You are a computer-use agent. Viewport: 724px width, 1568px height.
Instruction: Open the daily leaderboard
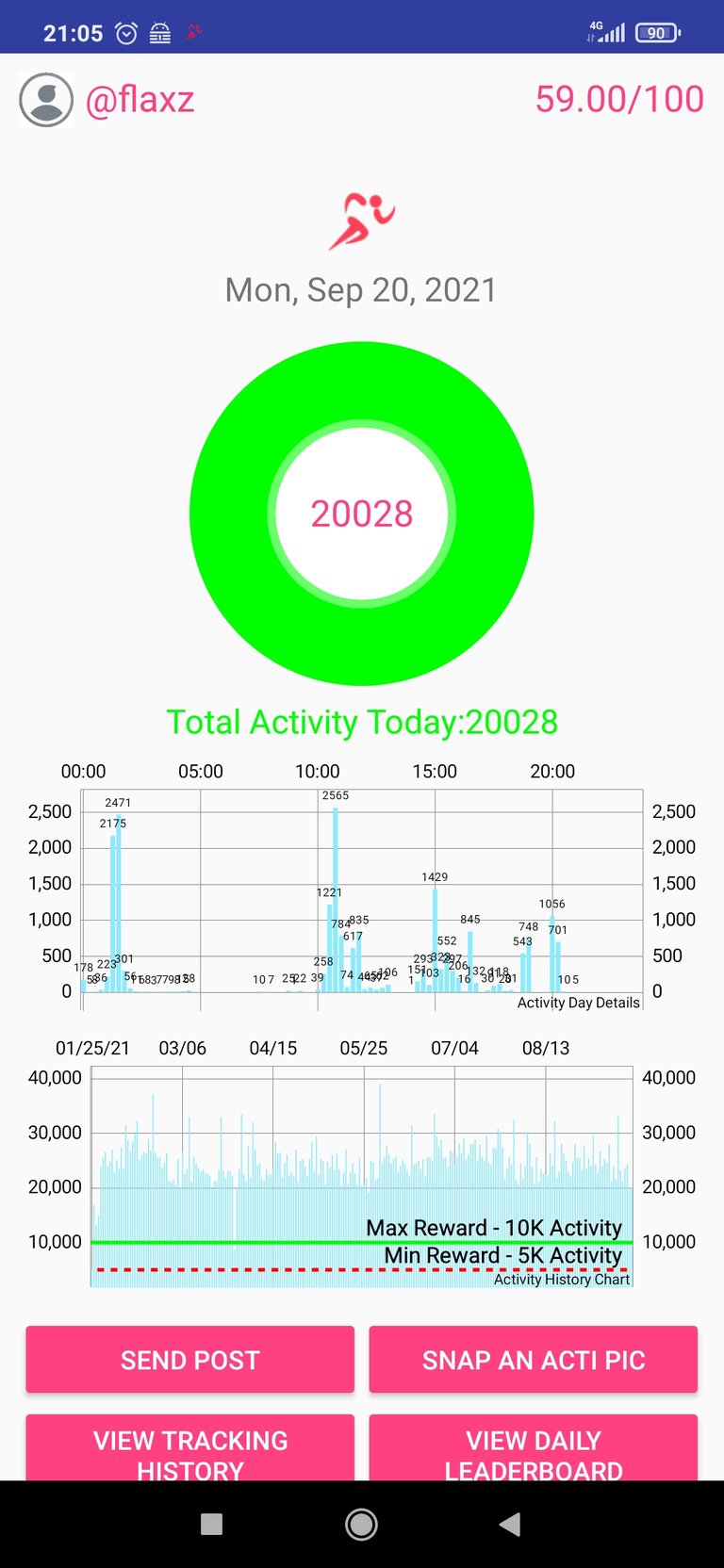(x=533, y=1448)
